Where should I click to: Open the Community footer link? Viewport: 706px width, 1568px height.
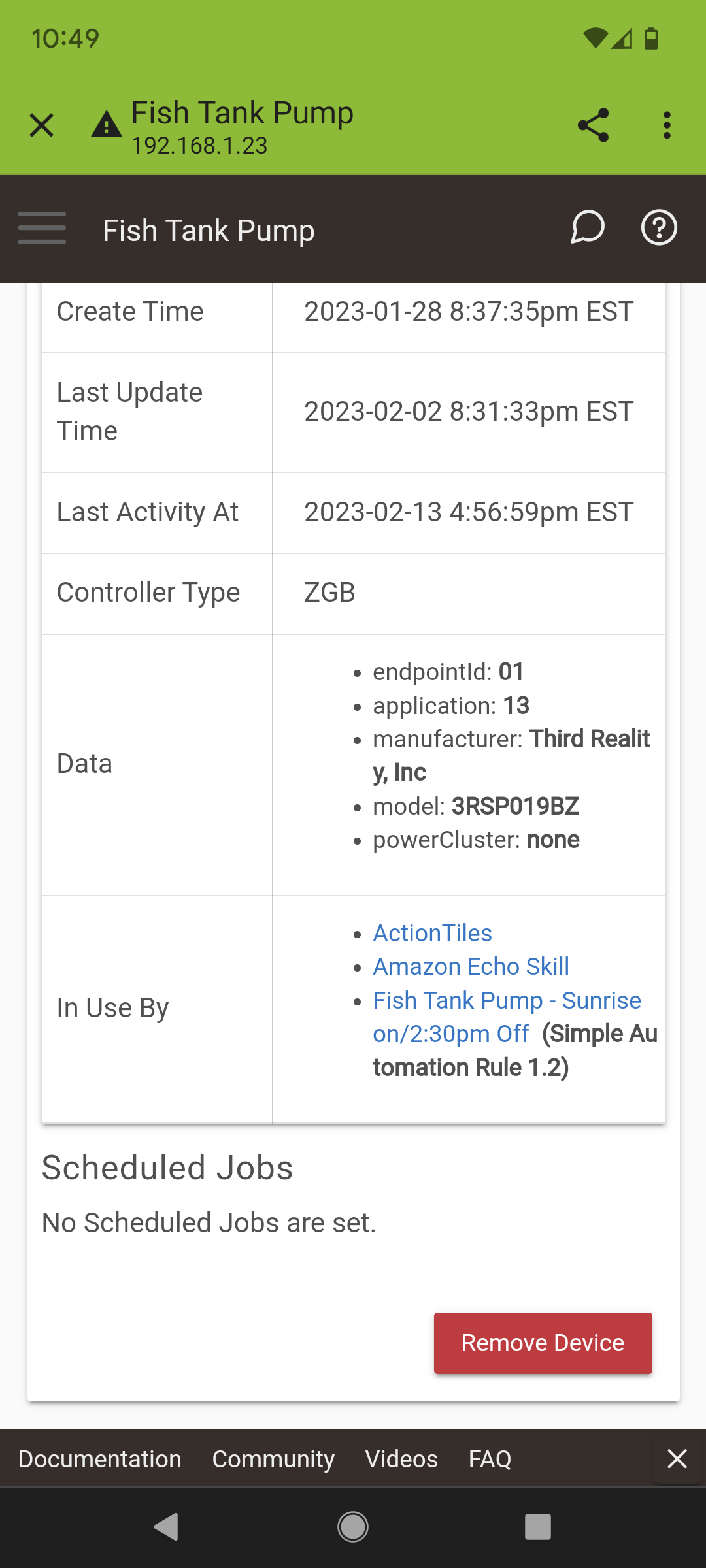pyautogui.click(x=273, y=1459)
